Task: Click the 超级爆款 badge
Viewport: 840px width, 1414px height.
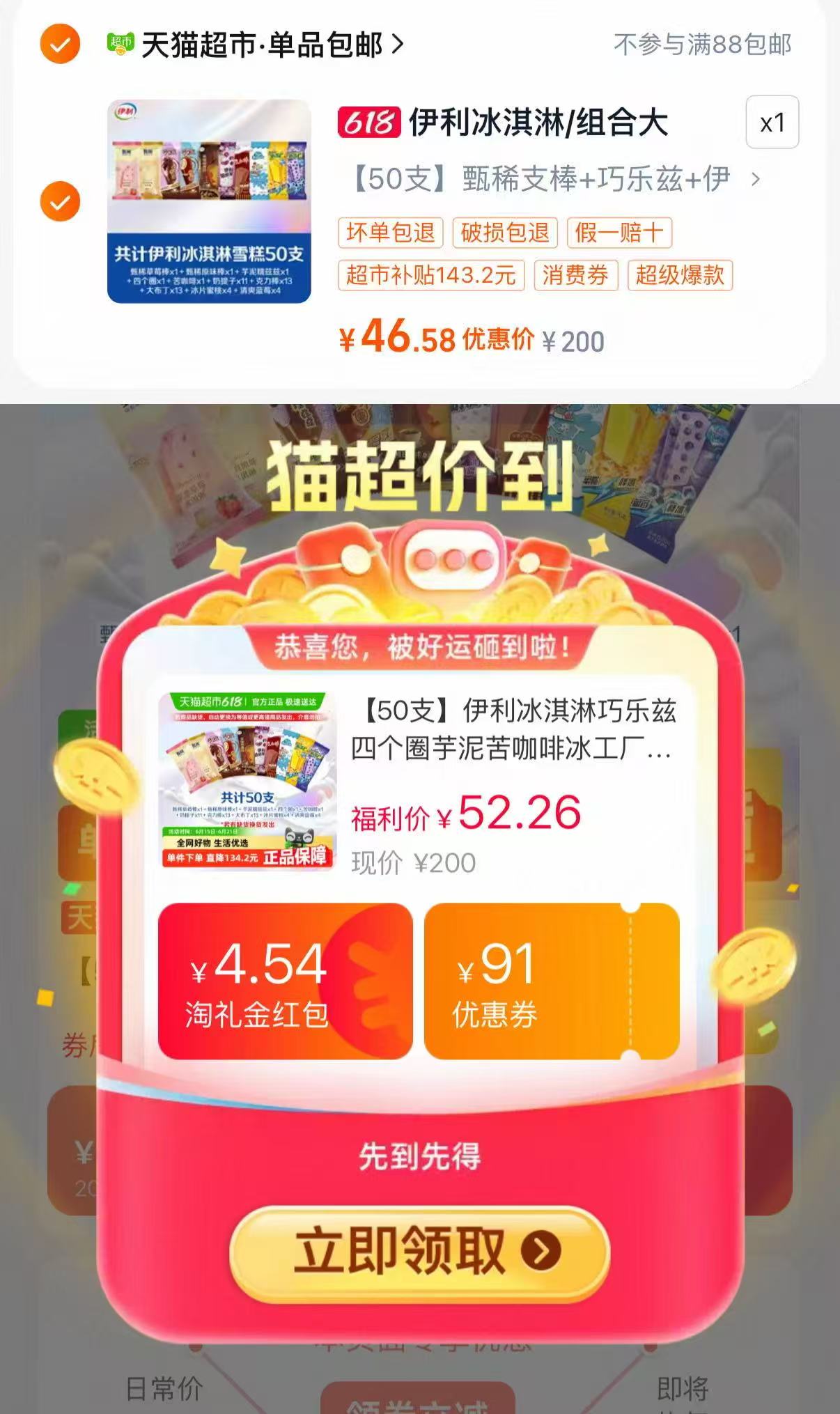Action: [x=680, y=277]
